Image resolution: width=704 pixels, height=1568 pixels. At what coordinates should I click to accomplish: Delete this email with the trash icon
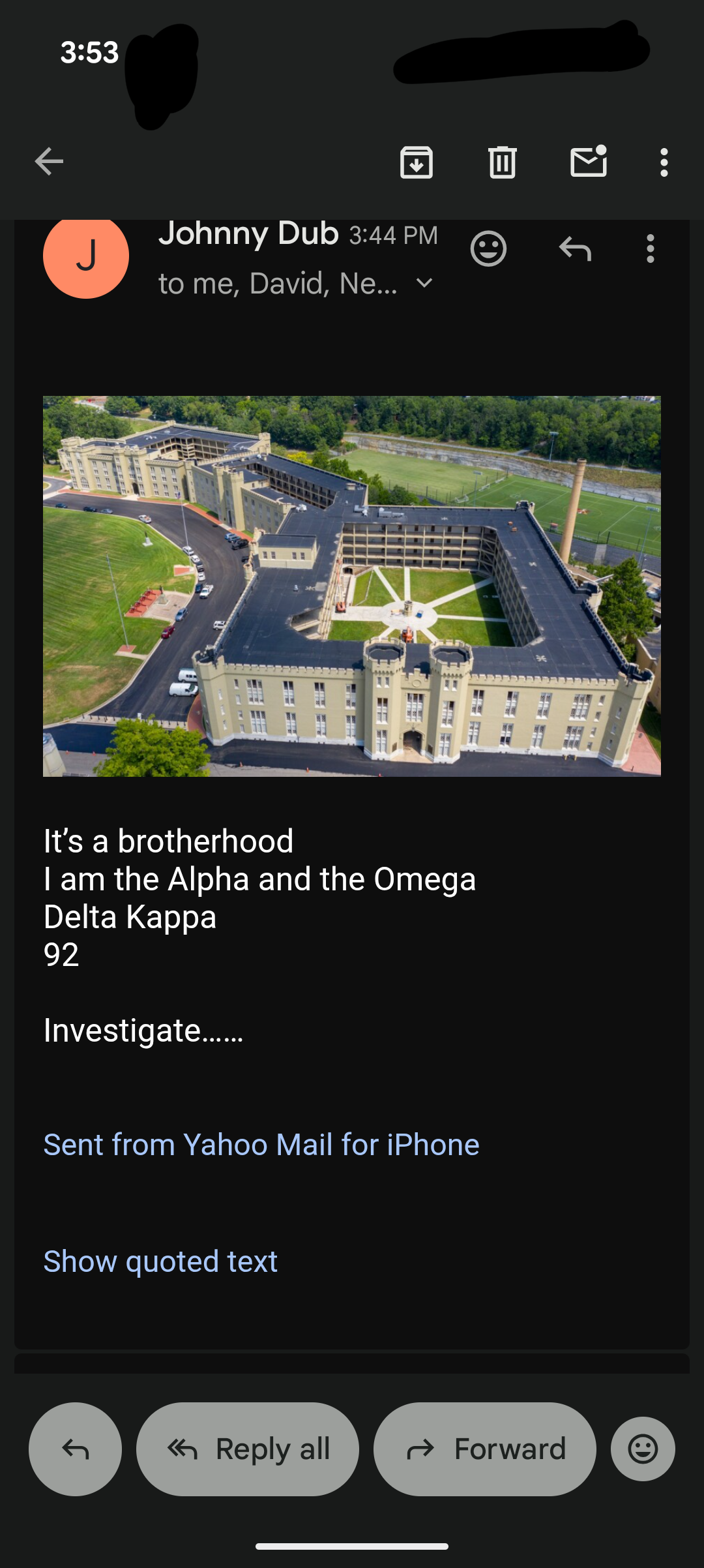502,162
